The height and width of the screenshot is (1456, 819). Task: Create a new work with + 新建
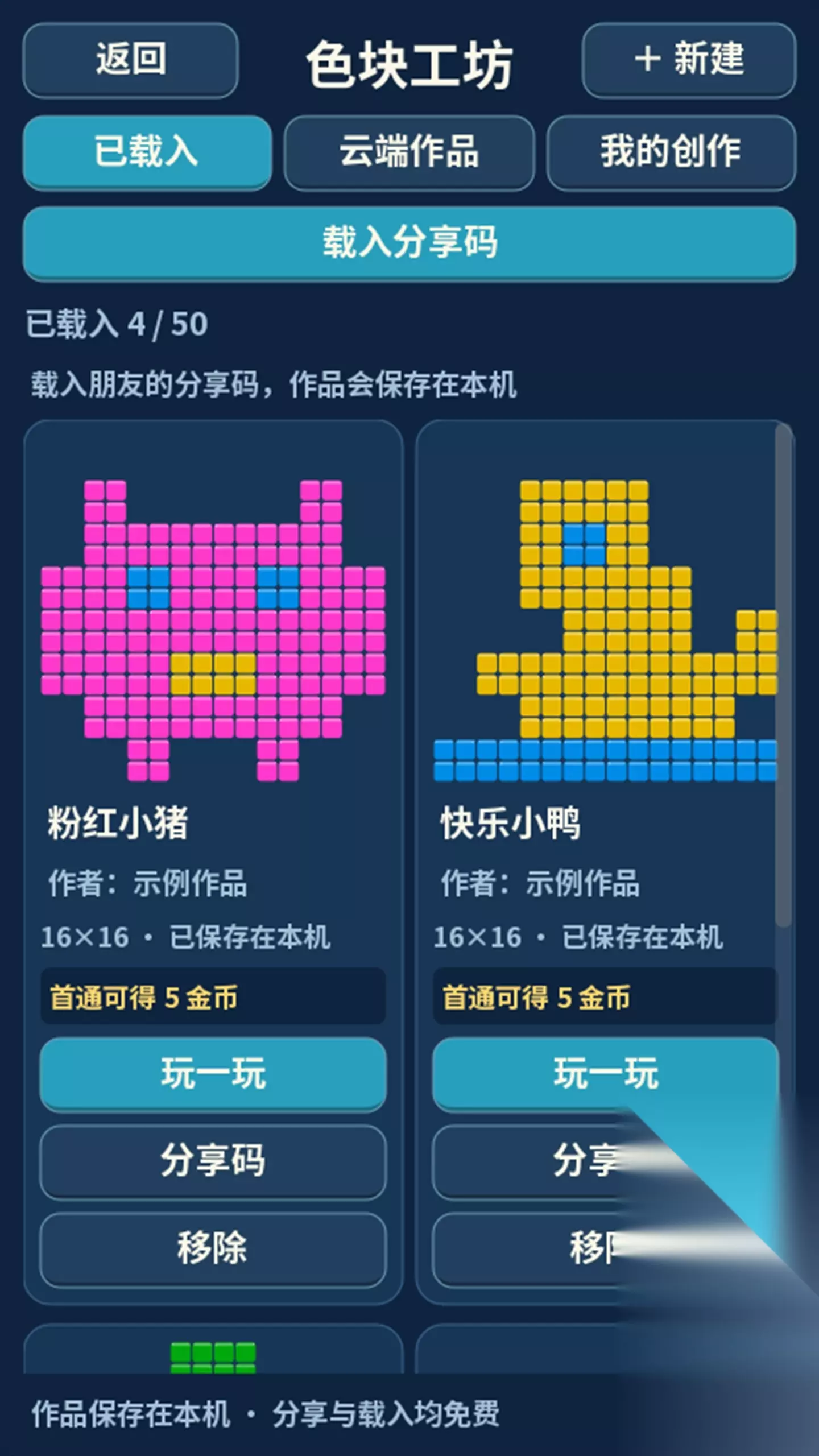coord(689,60)
